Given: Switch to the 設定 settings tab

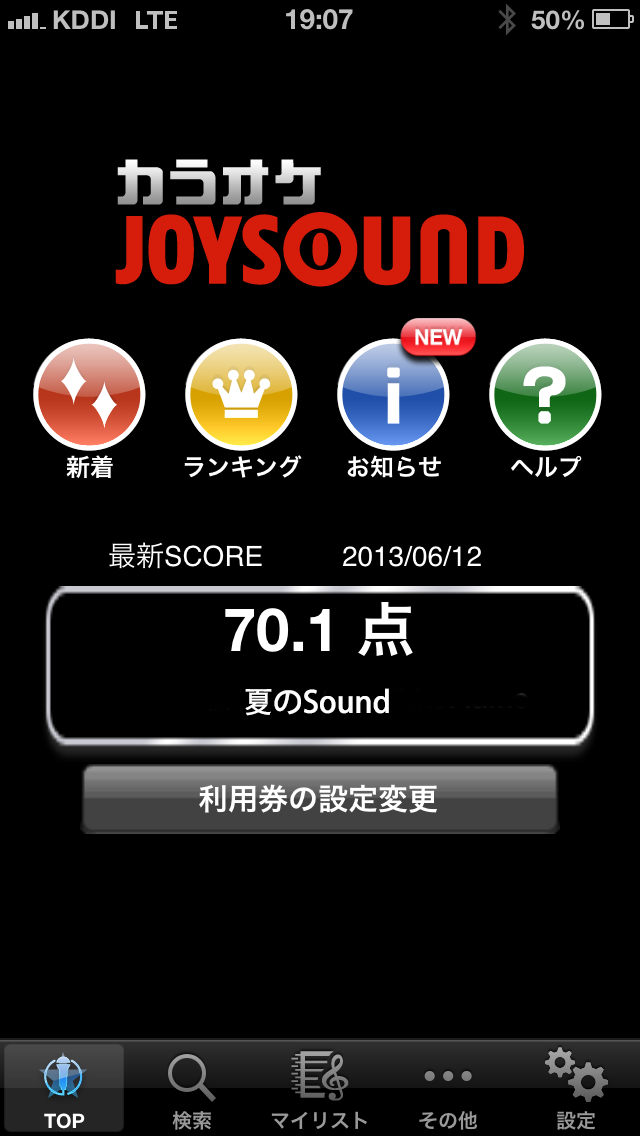Looking at the screenshot, I should (575, 1090).
